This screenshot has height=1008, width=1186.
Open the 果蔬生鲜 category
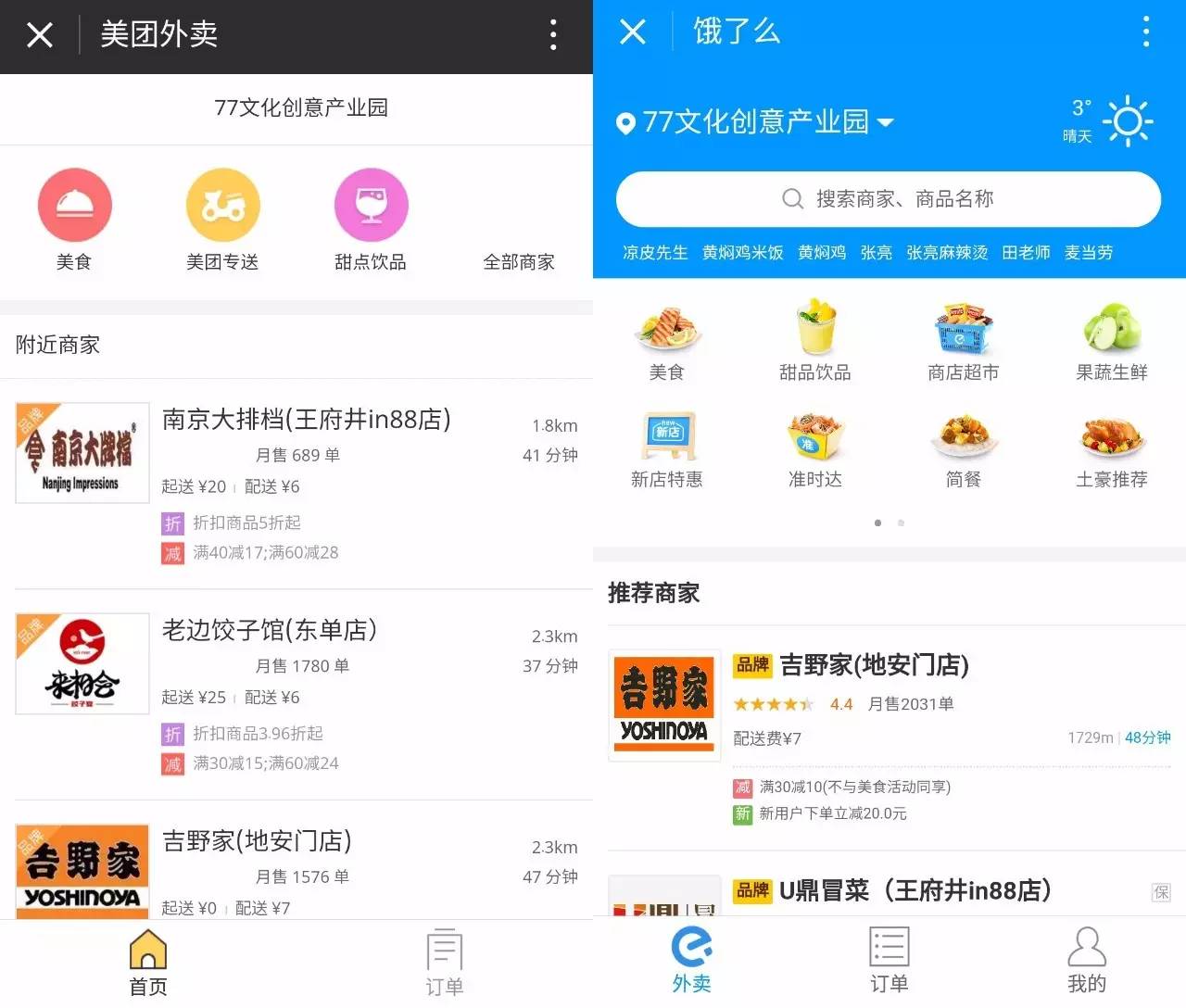tap(1111, 341)
